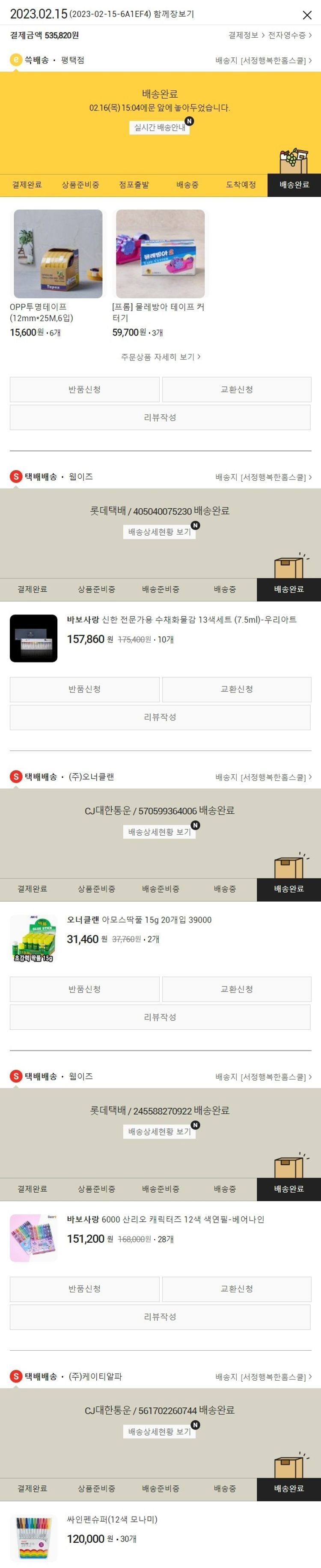
Task: Open 결제정보 payment info link
Action: click(x=246, y=35)
